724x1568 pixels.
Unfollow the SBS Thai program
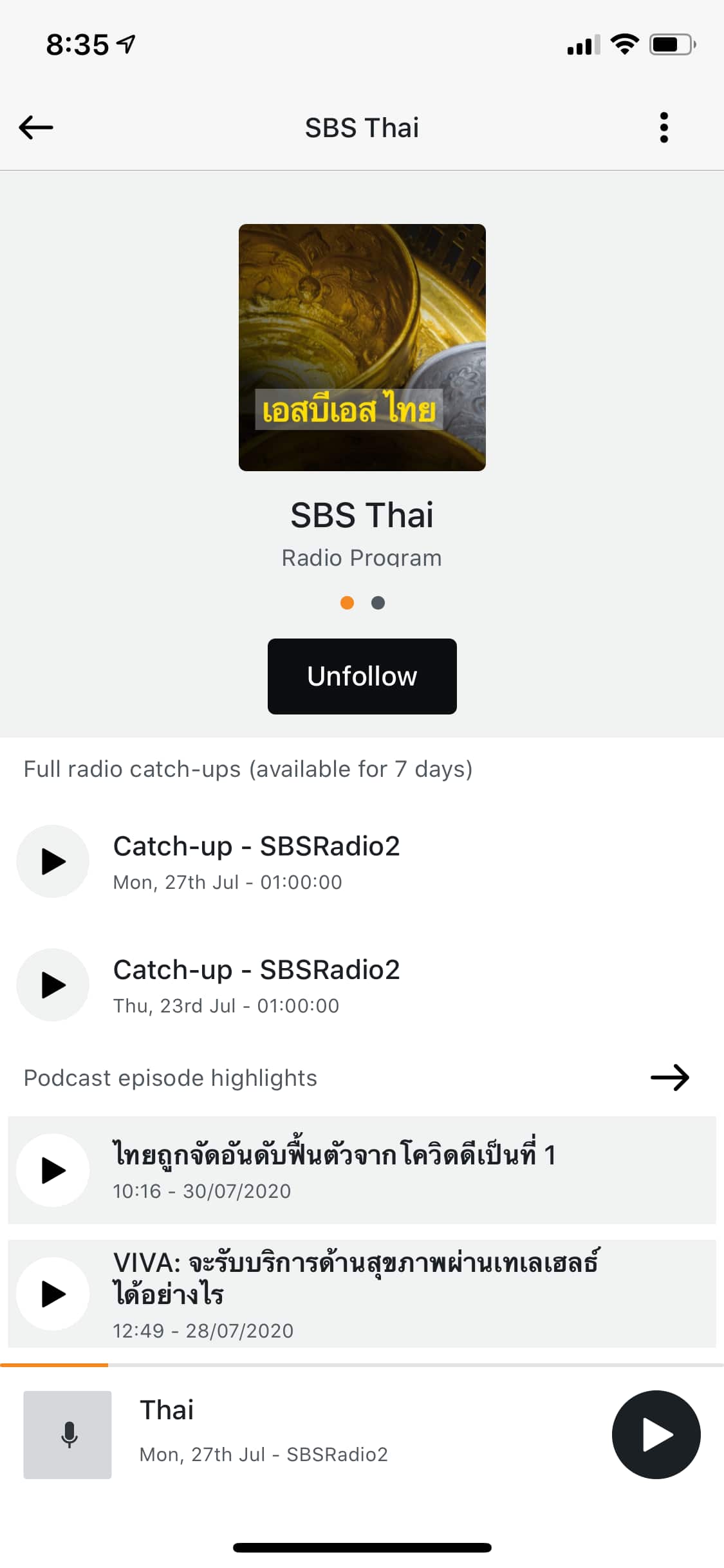pyautogui.click(x=362, y=676)
